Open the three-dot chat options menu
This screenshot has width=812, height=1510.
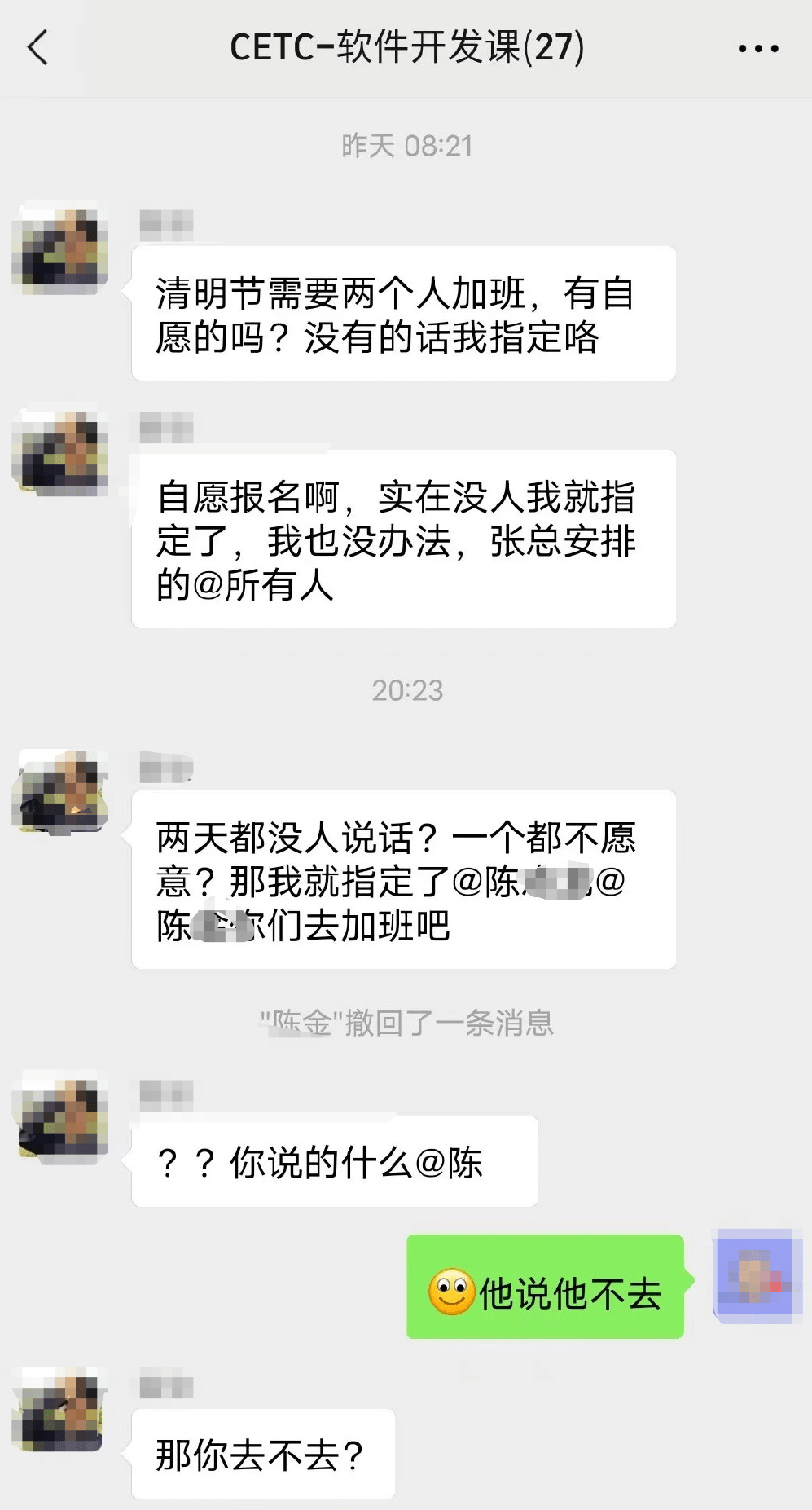point(757,49)
